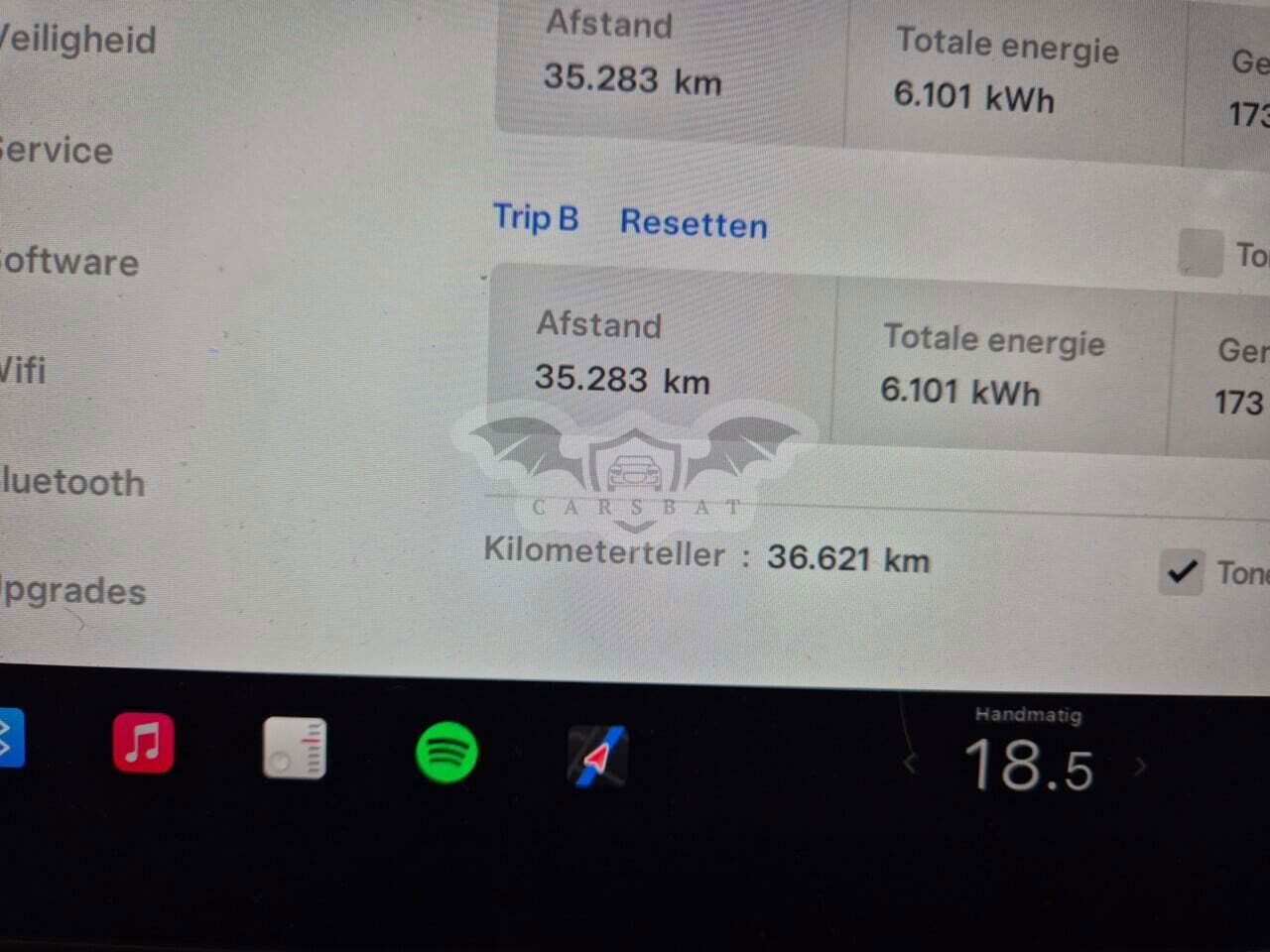Open the Software section
Screen dimensions: 1270x952
(67, 262)
